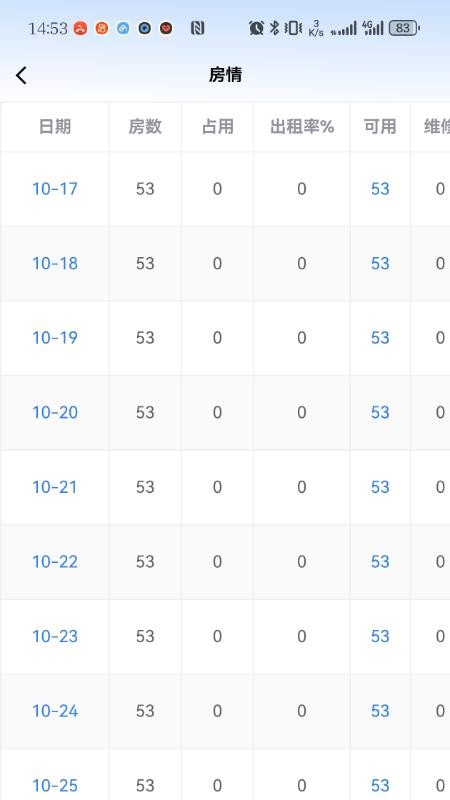Viewport: 450px width, 800px height.
Task: Open the 10-23 date link
Action: [55, 636]
